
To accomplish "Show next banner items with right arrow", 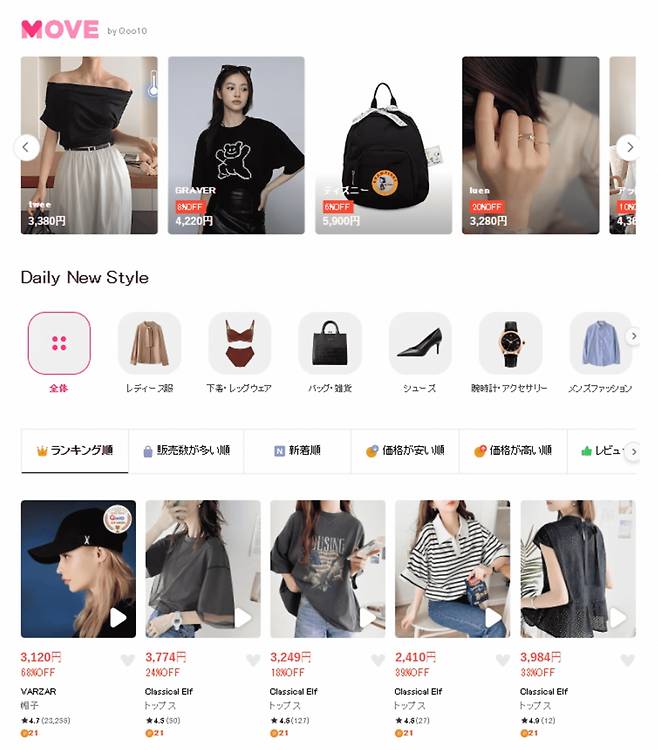I will pos(627,148).
